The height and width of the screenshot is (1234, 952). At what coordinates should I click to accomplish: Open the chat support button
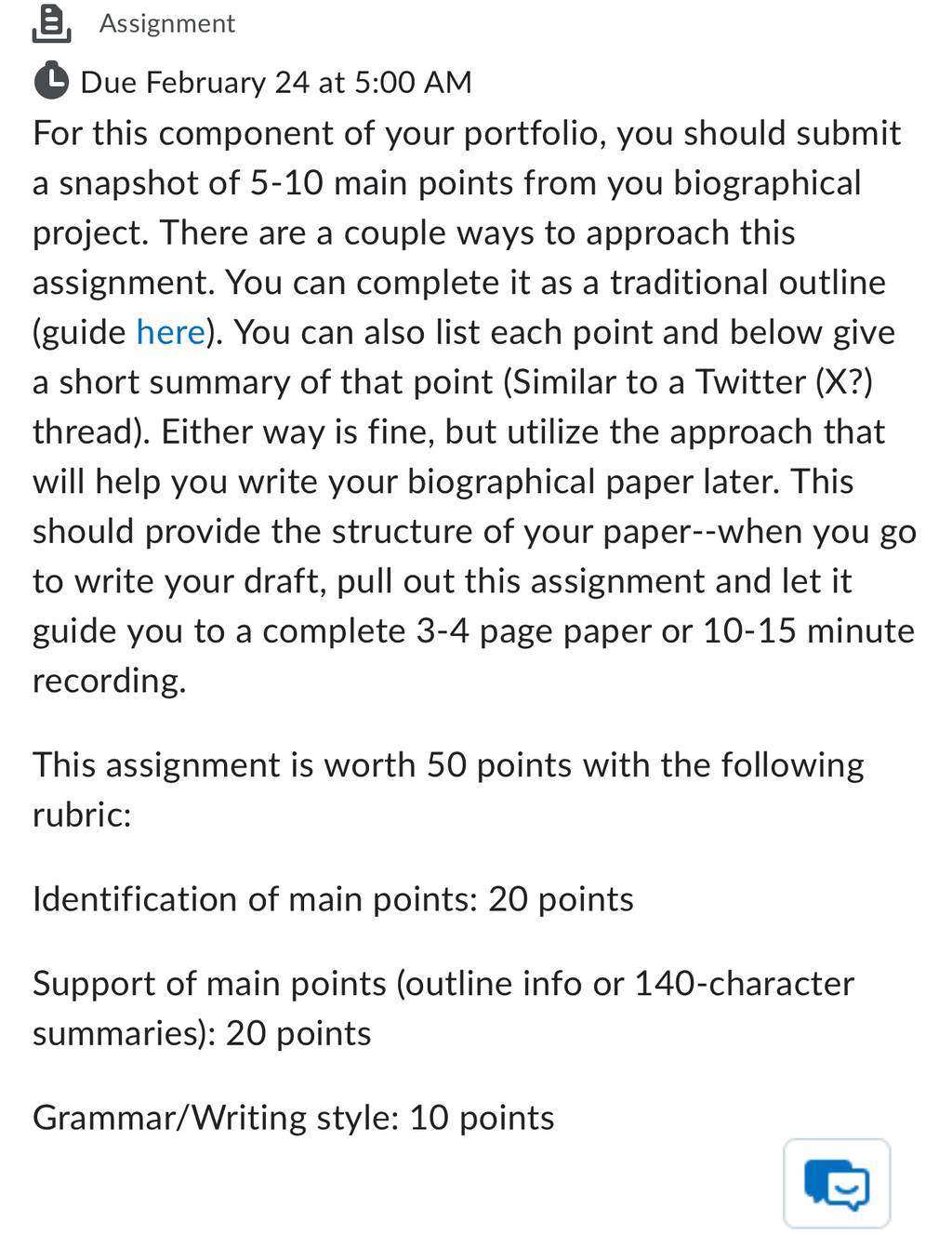[837, 1184]
